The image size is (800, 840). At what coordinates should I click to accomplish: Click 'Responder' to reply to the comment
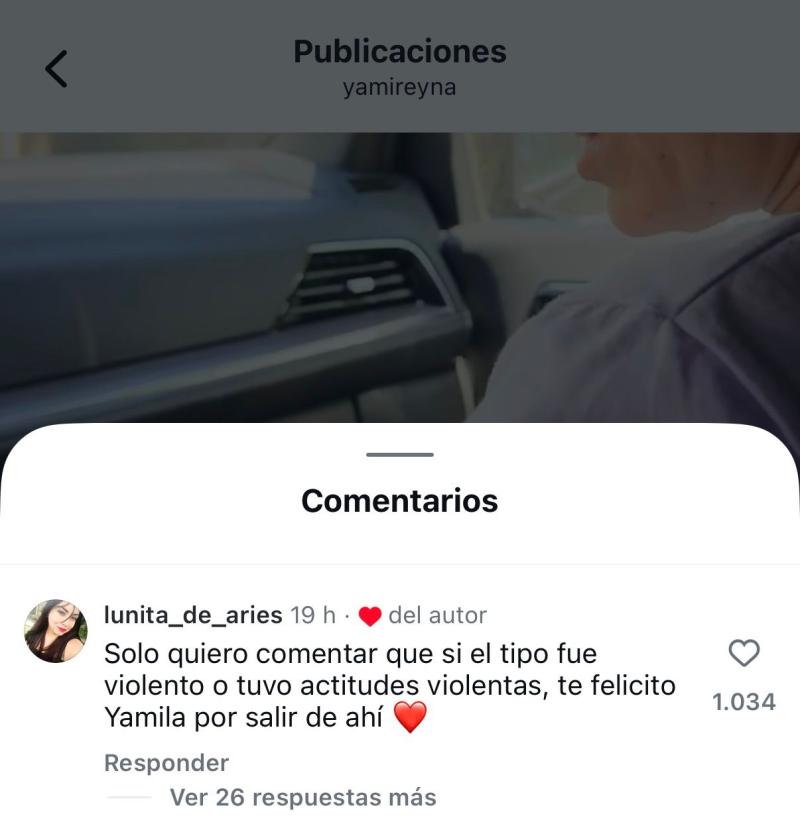[x=166, y=763]
